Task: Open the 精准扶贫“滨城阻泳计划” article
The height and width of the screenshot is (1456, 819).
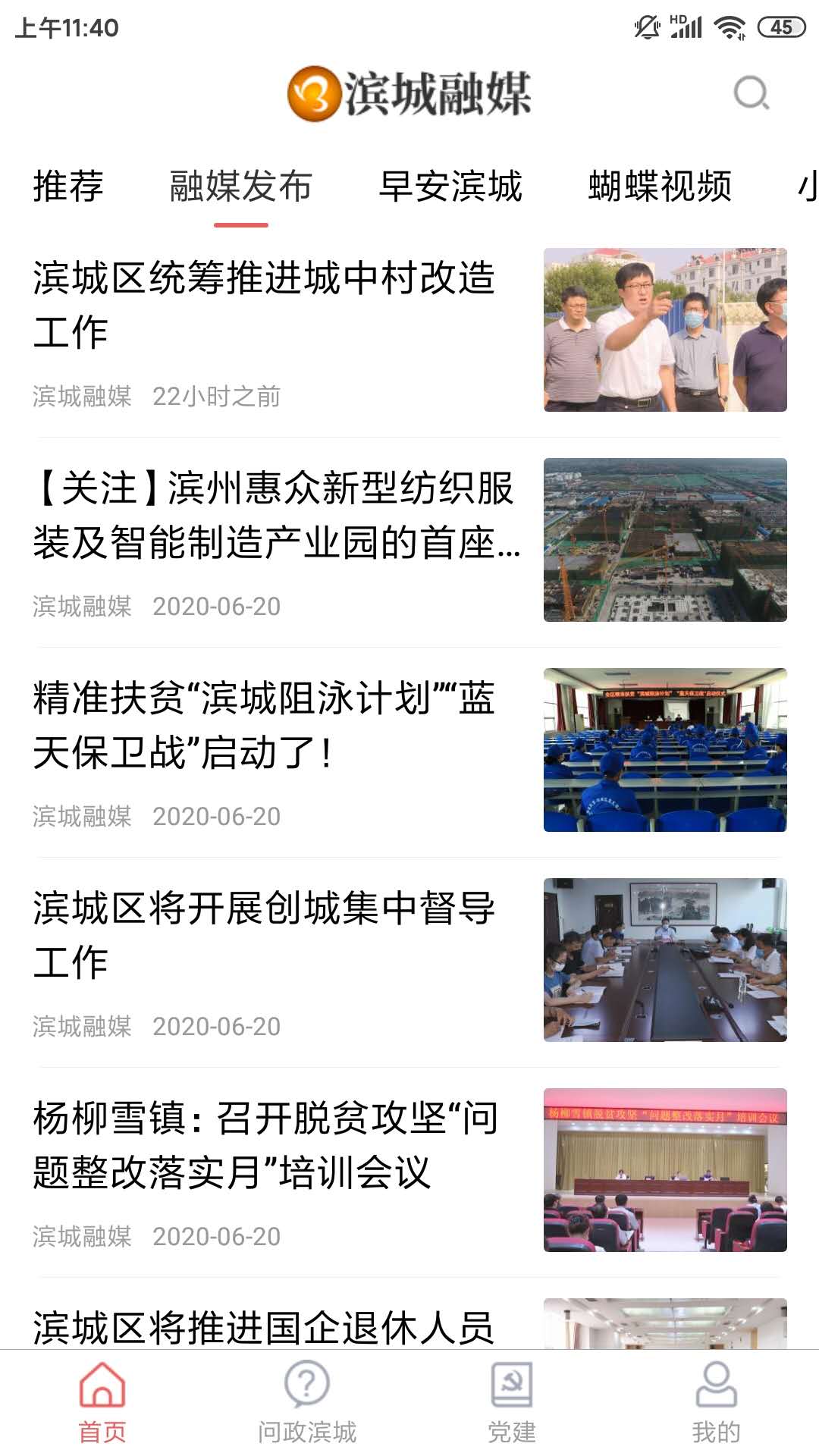Action: [264, 725]
